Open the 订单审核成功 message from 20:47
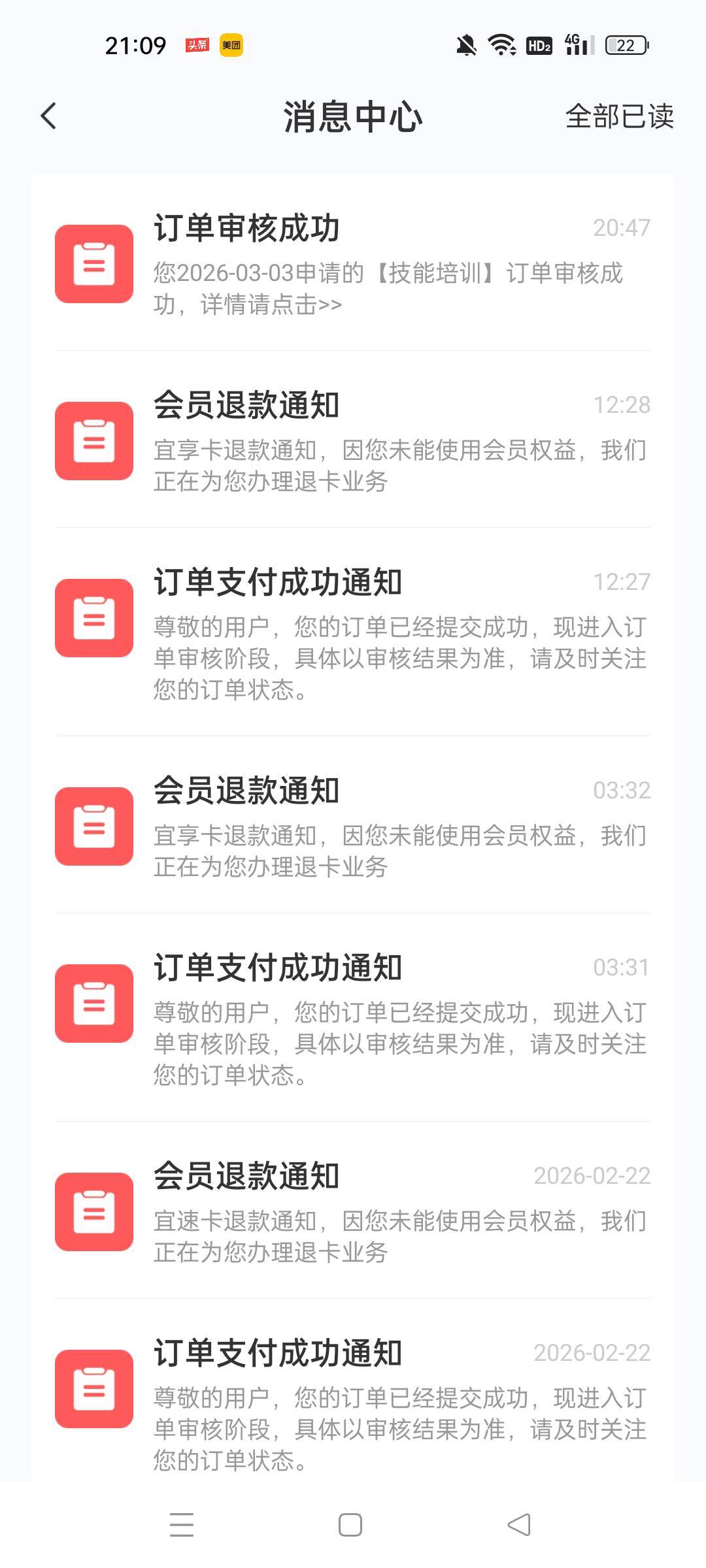The height and width of the screenshot is (1568, 706). (x=353, y=265)
